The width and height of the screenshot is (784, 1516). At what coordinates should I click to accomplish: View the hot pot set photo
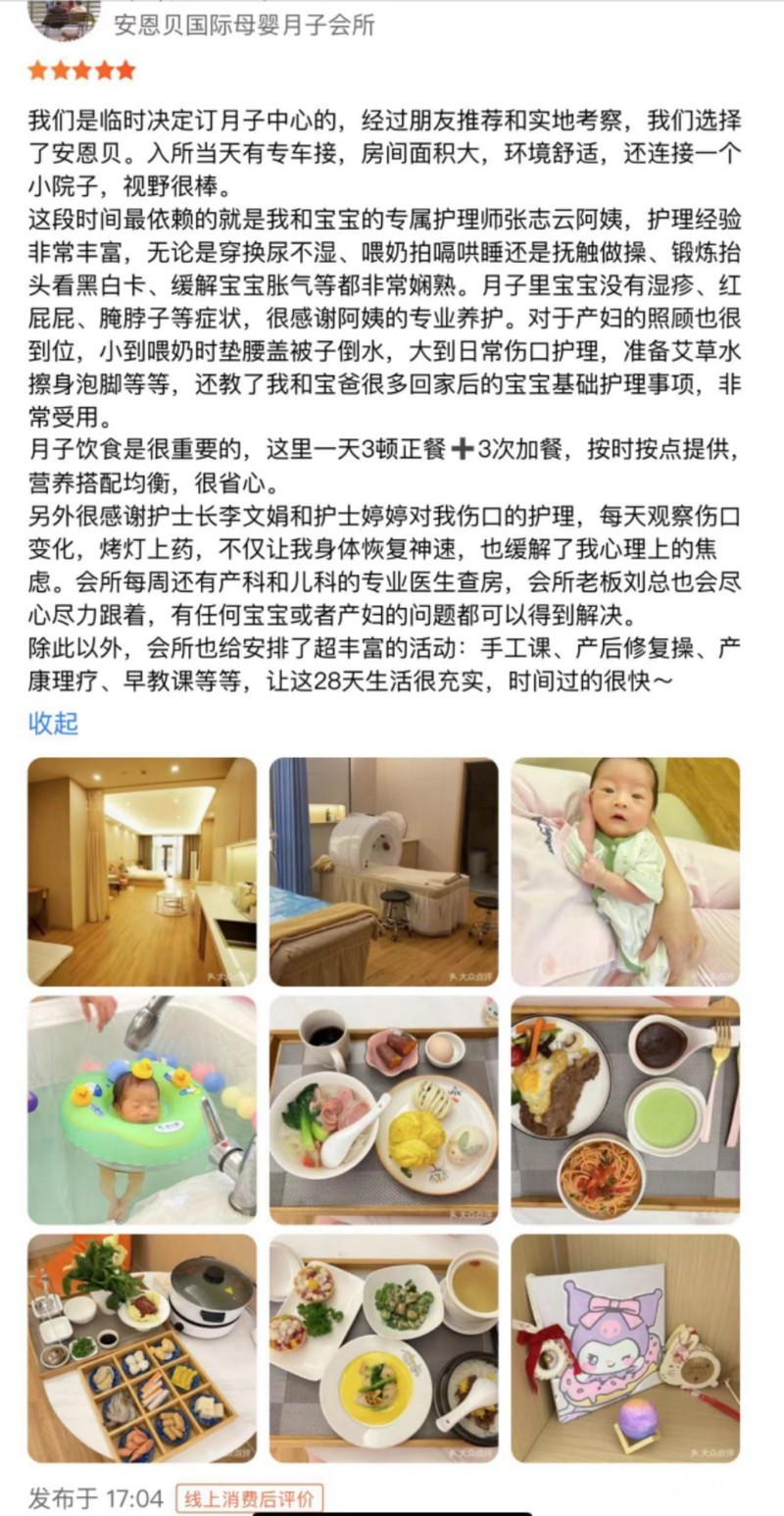[x=142, y=1348]
